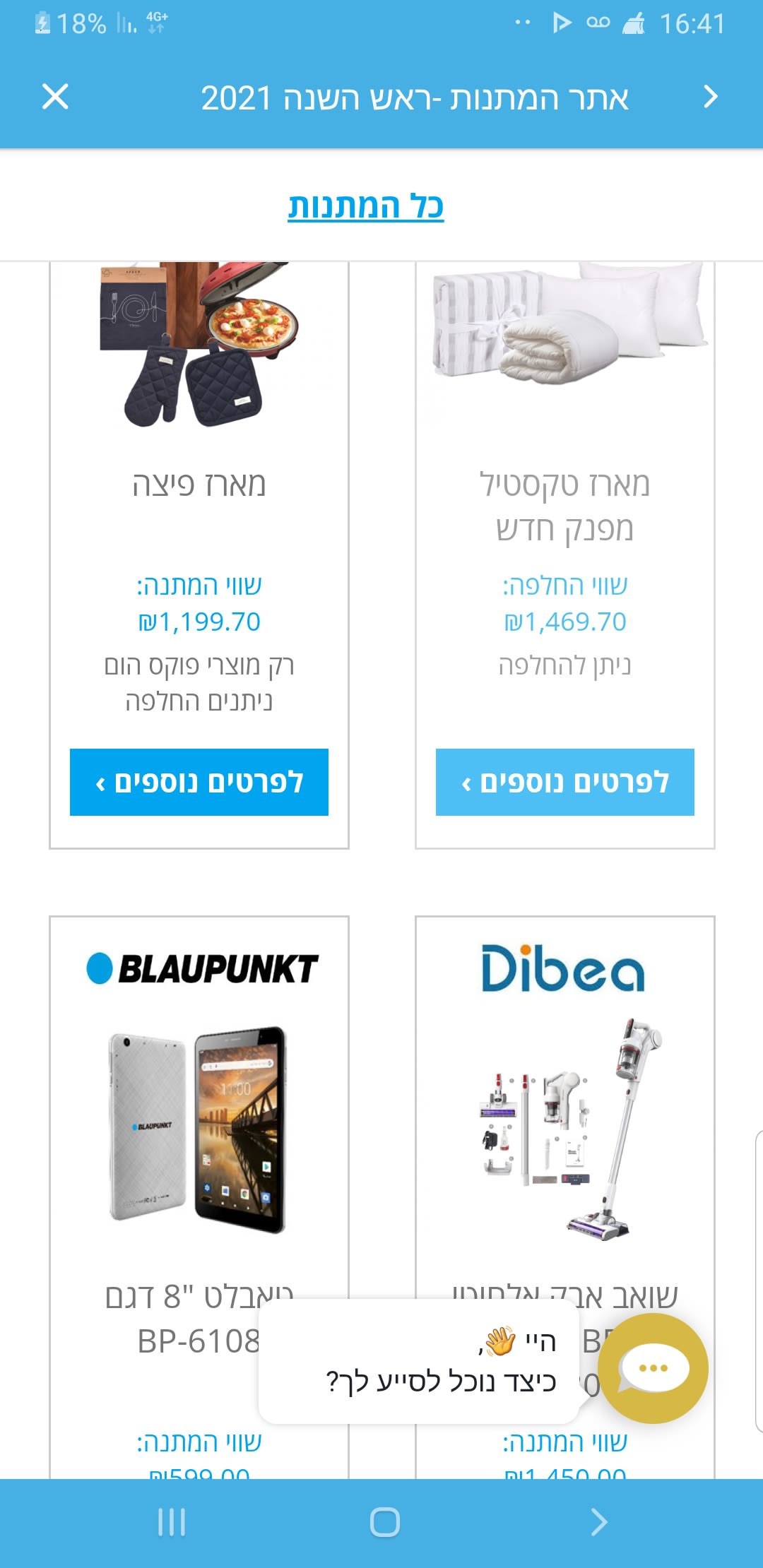Screen dimensions: 763x1568
Task: Go to the system home screen
Action: [x=384, y=1522]
